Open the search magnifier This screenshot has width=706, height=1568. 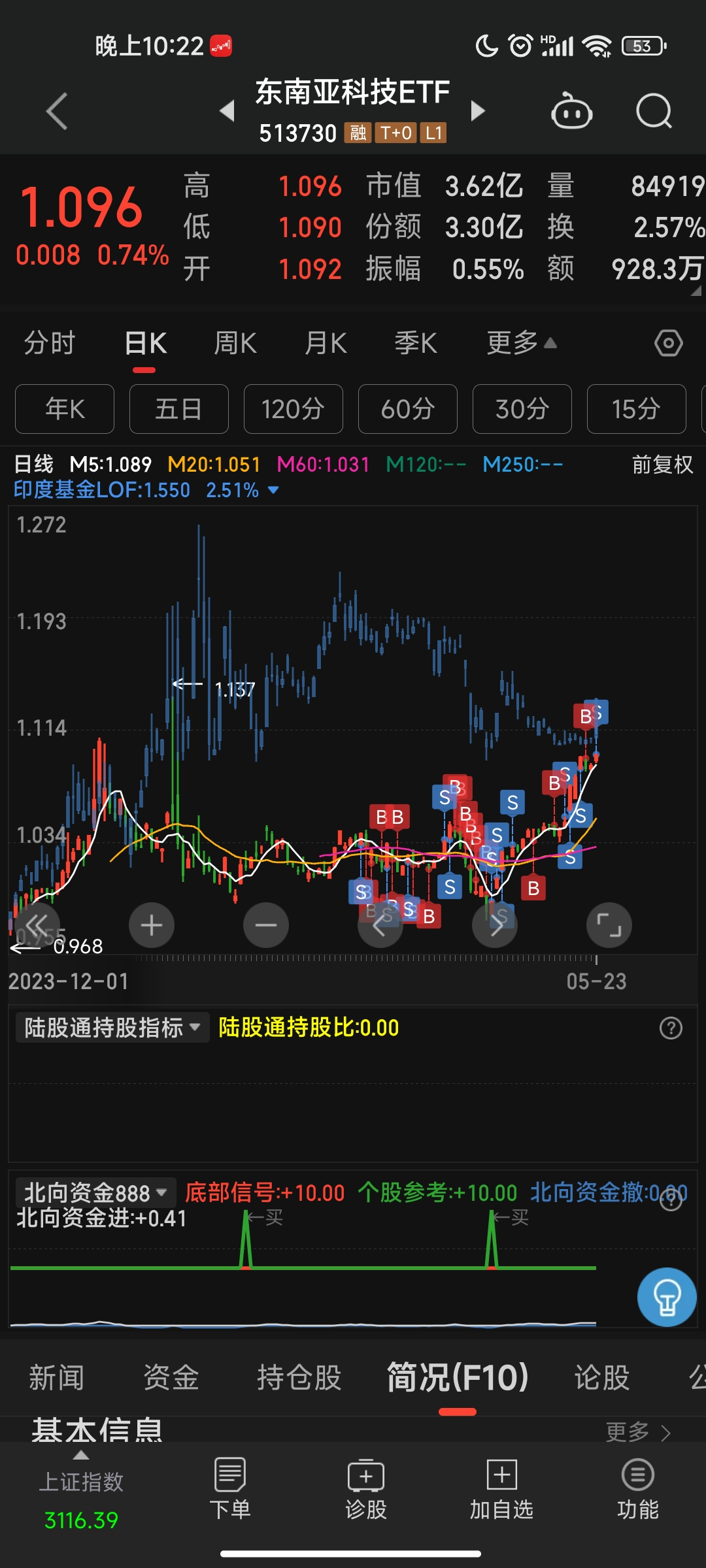point(654,111)
